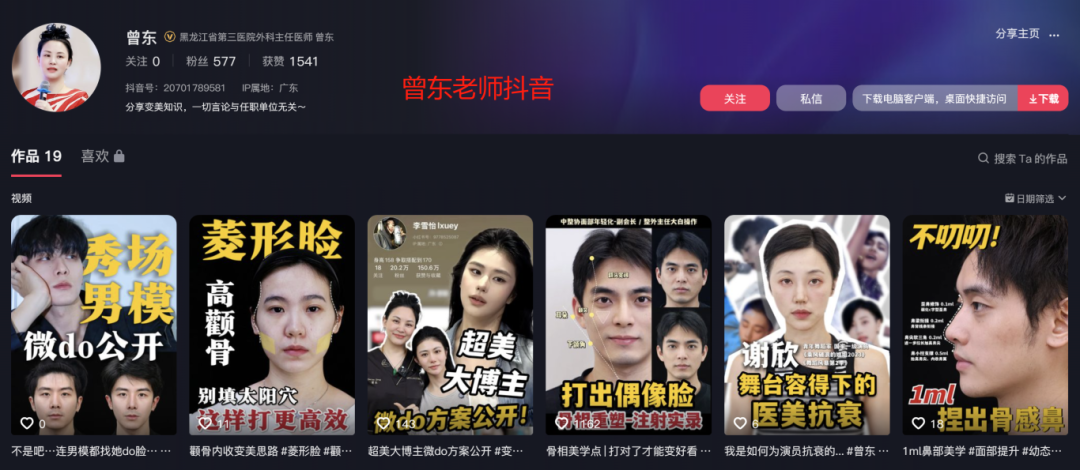Viewport: 1080px width, 470px height.
Task: Send a private message via 私信
Action: pos(811,98)
